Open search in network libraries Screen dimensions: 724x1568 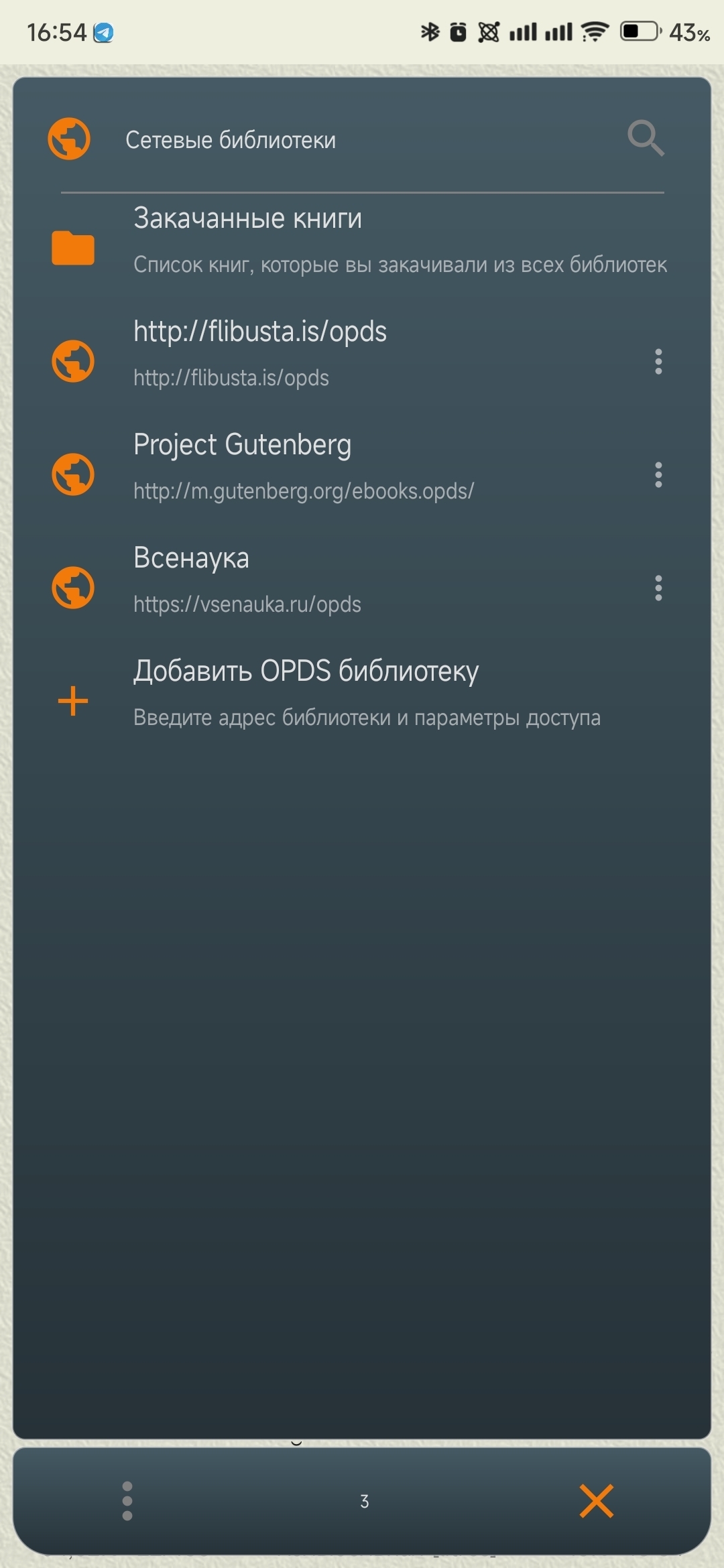point(646,139)
